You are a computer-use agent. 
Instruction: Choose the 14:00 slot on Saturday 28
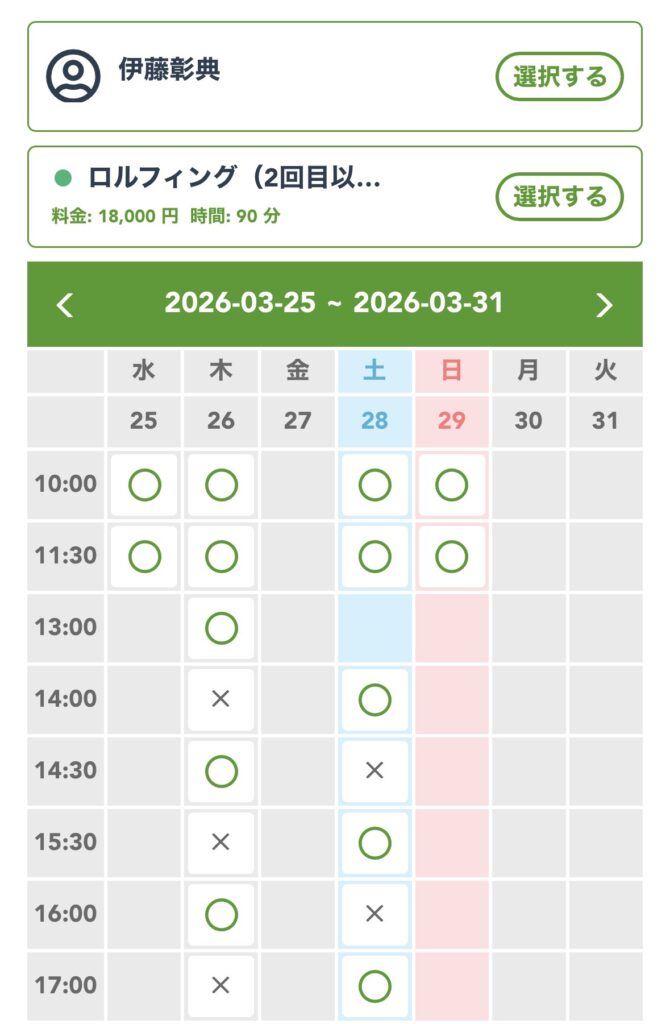[375, 700]
